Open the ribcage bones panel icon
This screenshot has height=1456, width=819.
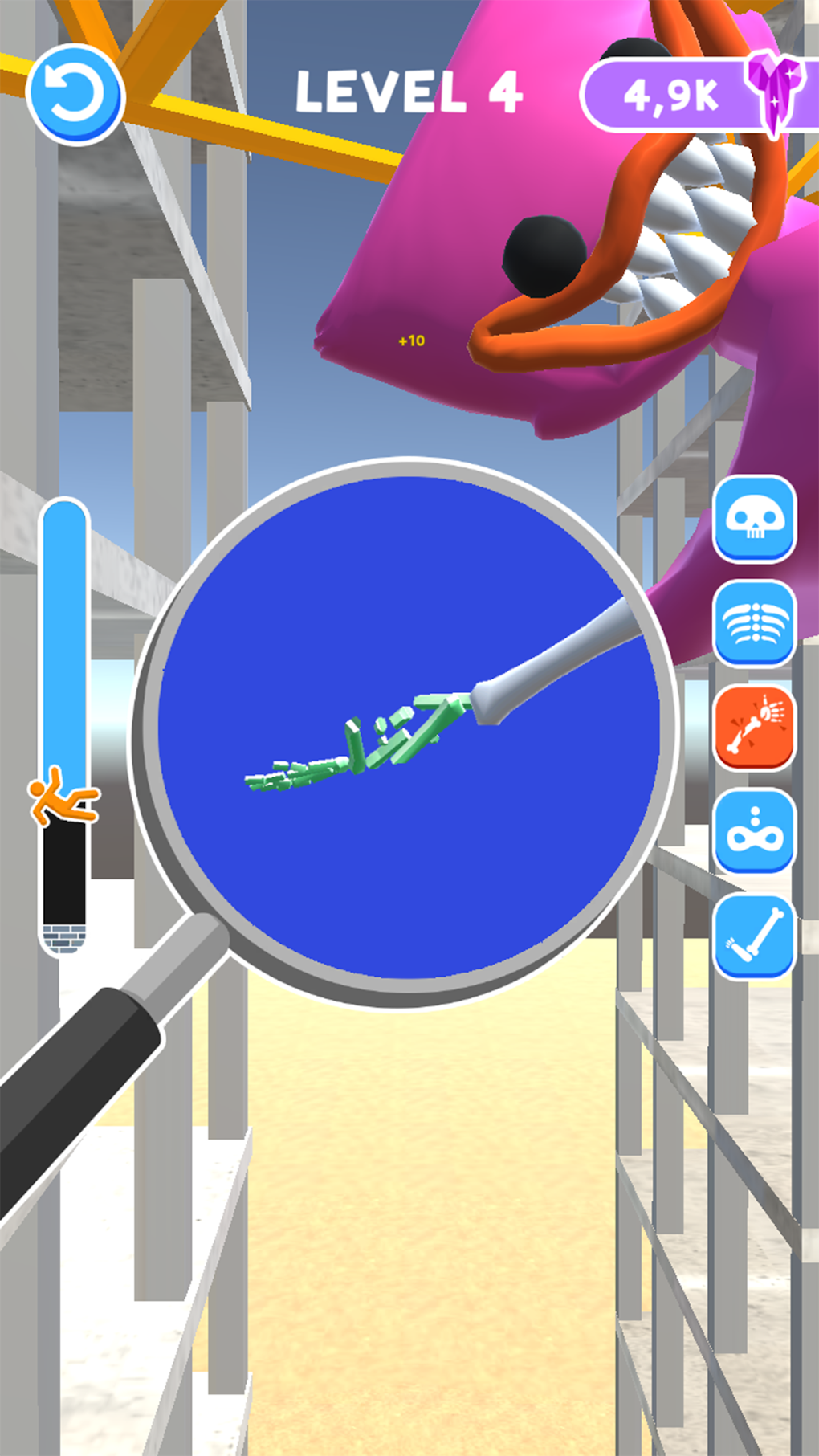[756, 622]
